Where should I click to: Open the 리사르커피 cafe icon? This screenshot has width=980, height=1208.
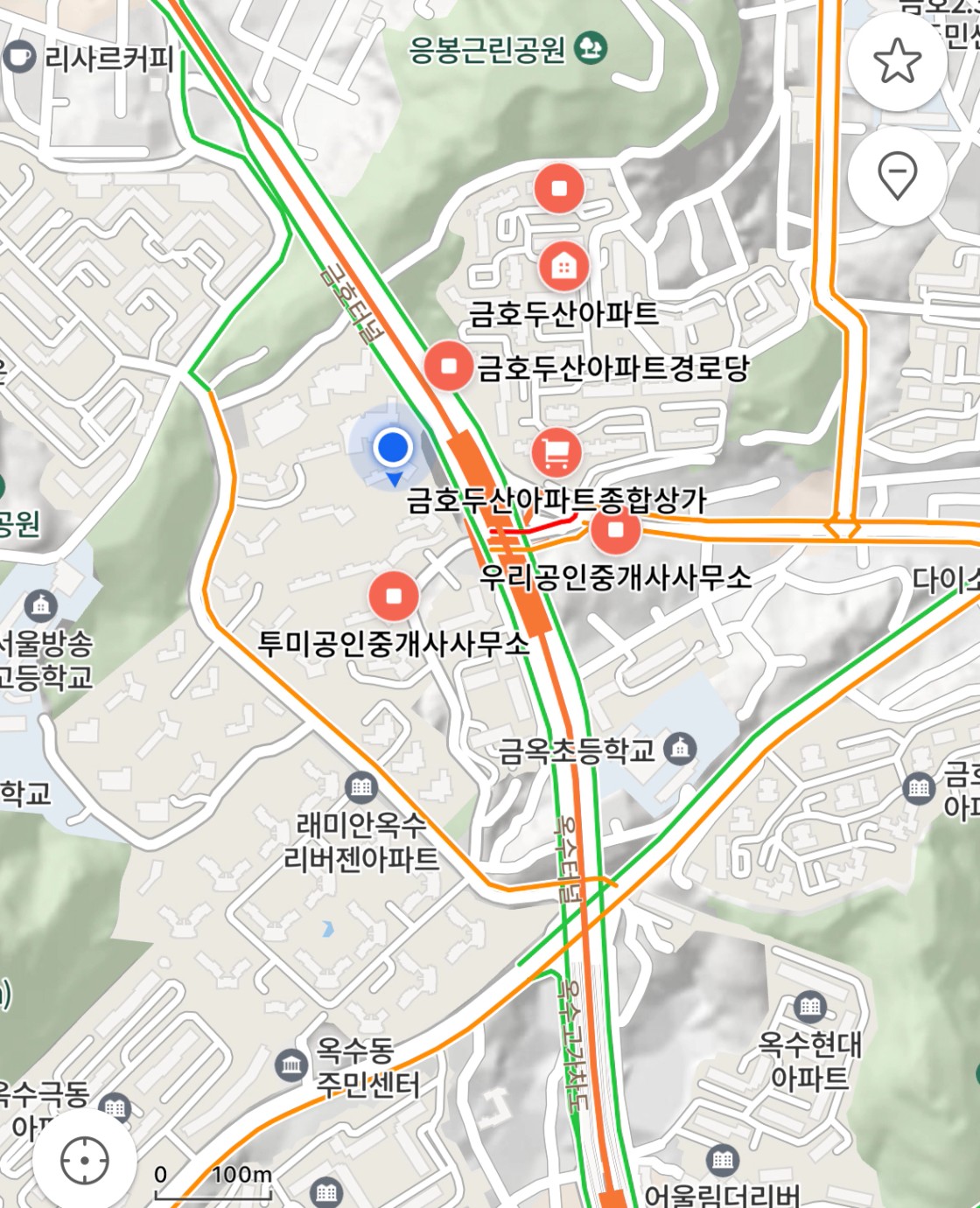click(x=18, y=57)
